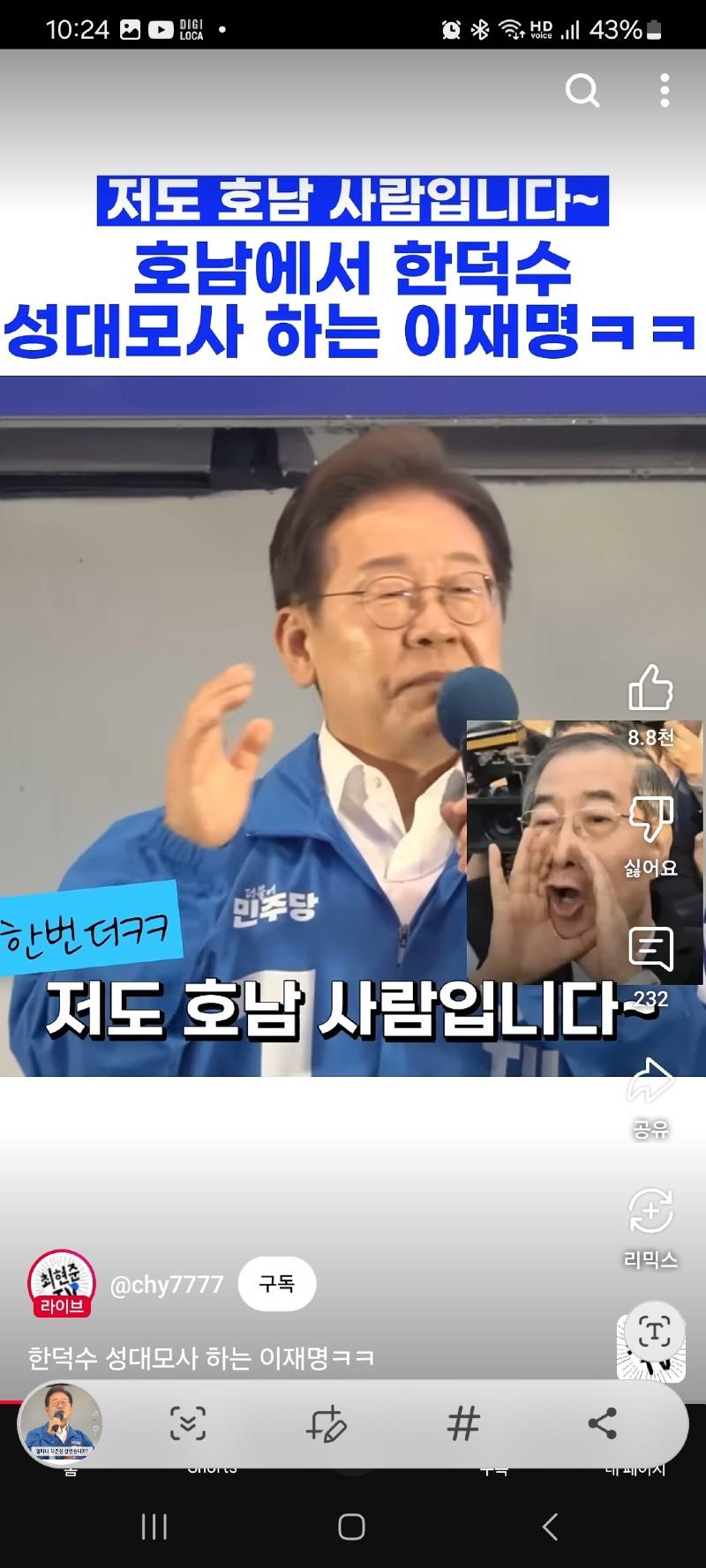Screen dimensions: 706x1568
Task: Open the screenshot preview thumbnail
Action: pos(62,1423)
